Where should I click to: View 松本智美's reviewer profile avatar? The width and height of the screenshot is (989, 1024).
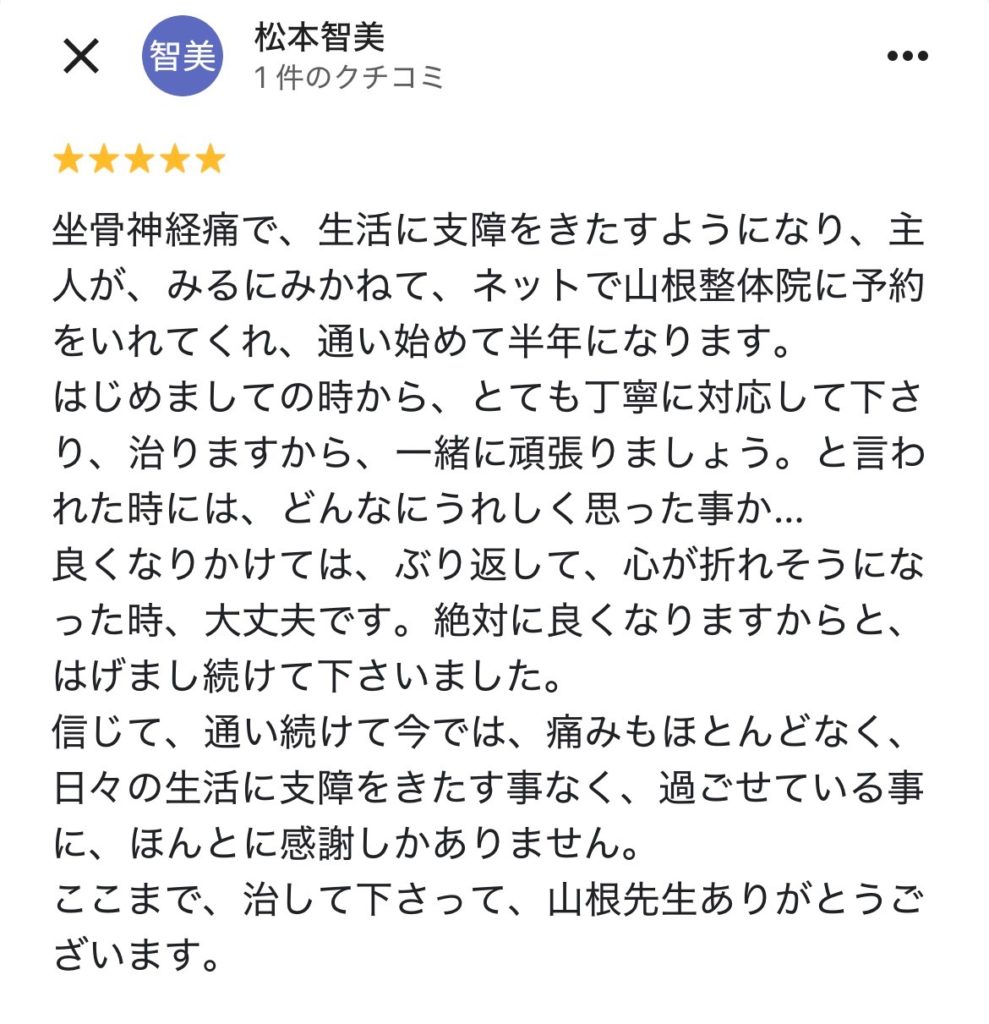pos(182,56)
